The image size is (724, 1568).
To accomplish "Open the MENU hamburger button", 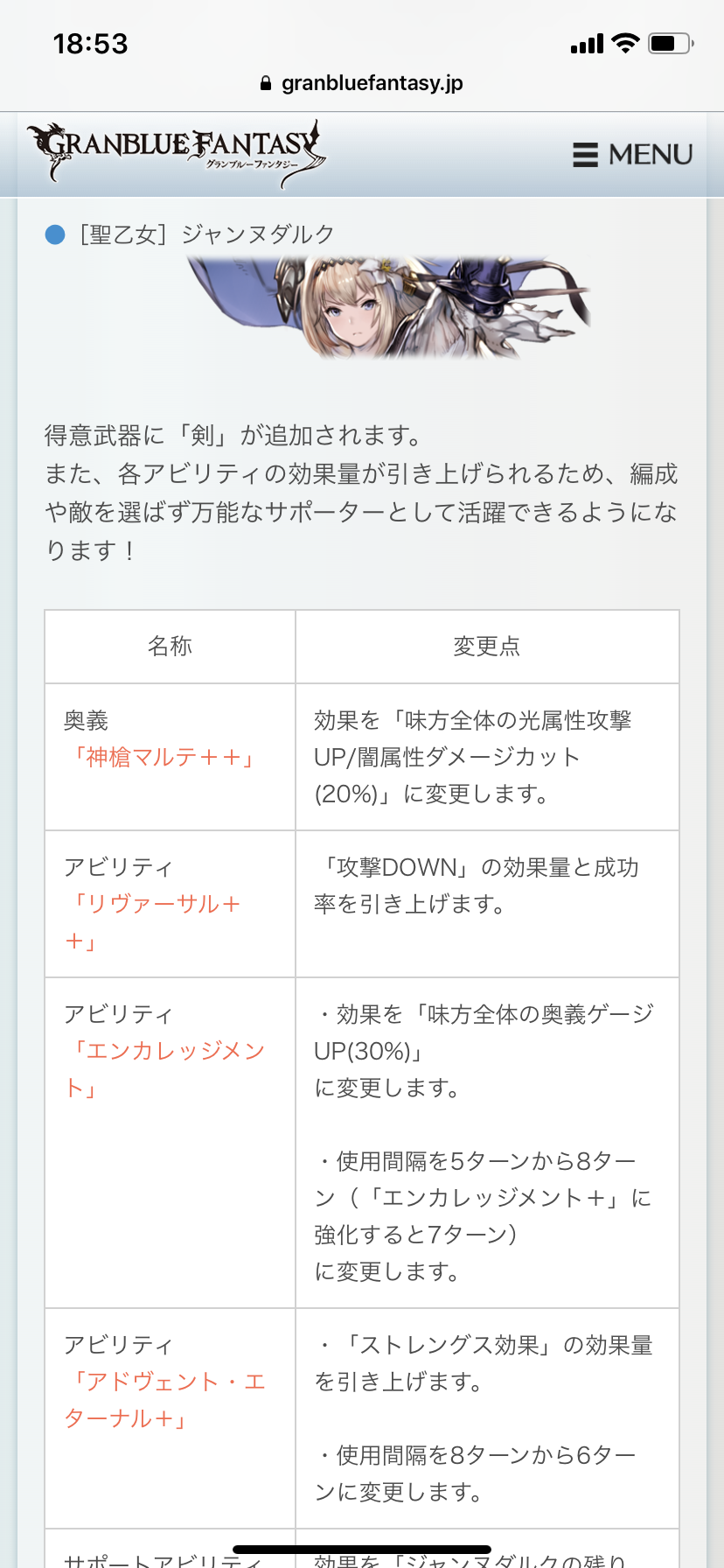I will (x=632, y=155).
